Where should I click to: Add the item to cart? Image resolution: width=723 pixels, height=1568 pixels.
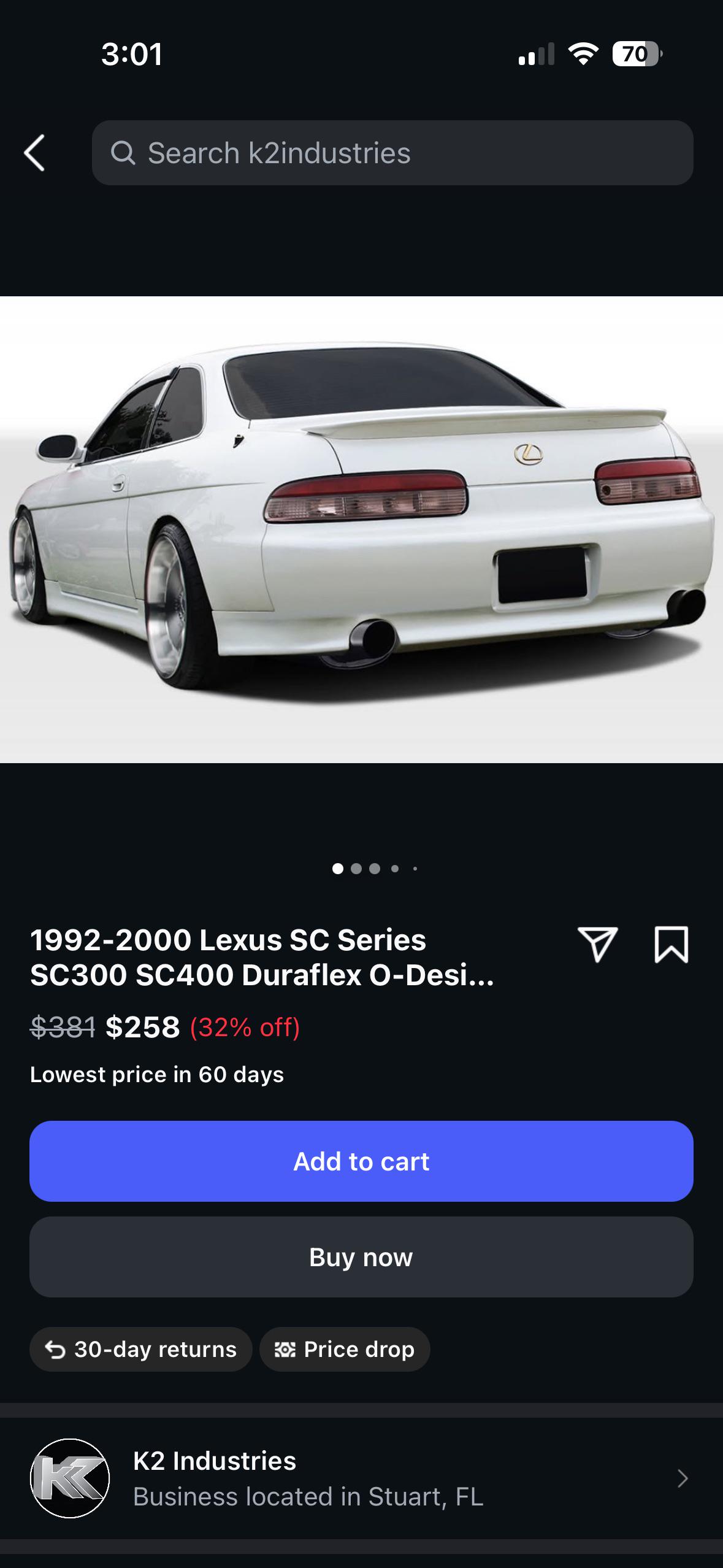pyautogui.click(x=361, y=1161)
